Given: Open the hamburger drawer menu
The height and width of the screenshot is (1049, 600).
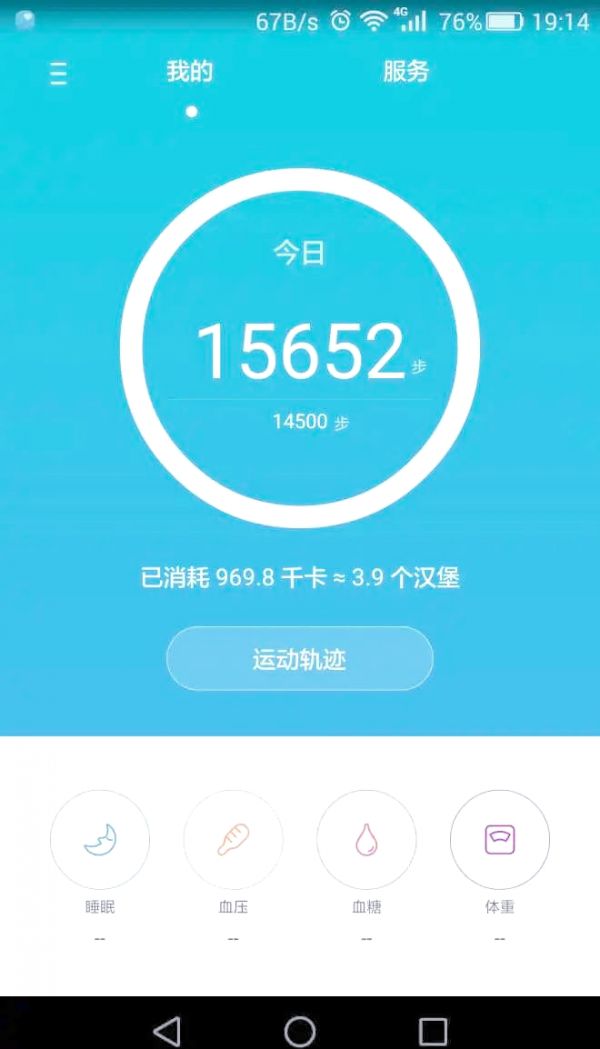Looking at the screenshot, I should (x=59, y=73).
